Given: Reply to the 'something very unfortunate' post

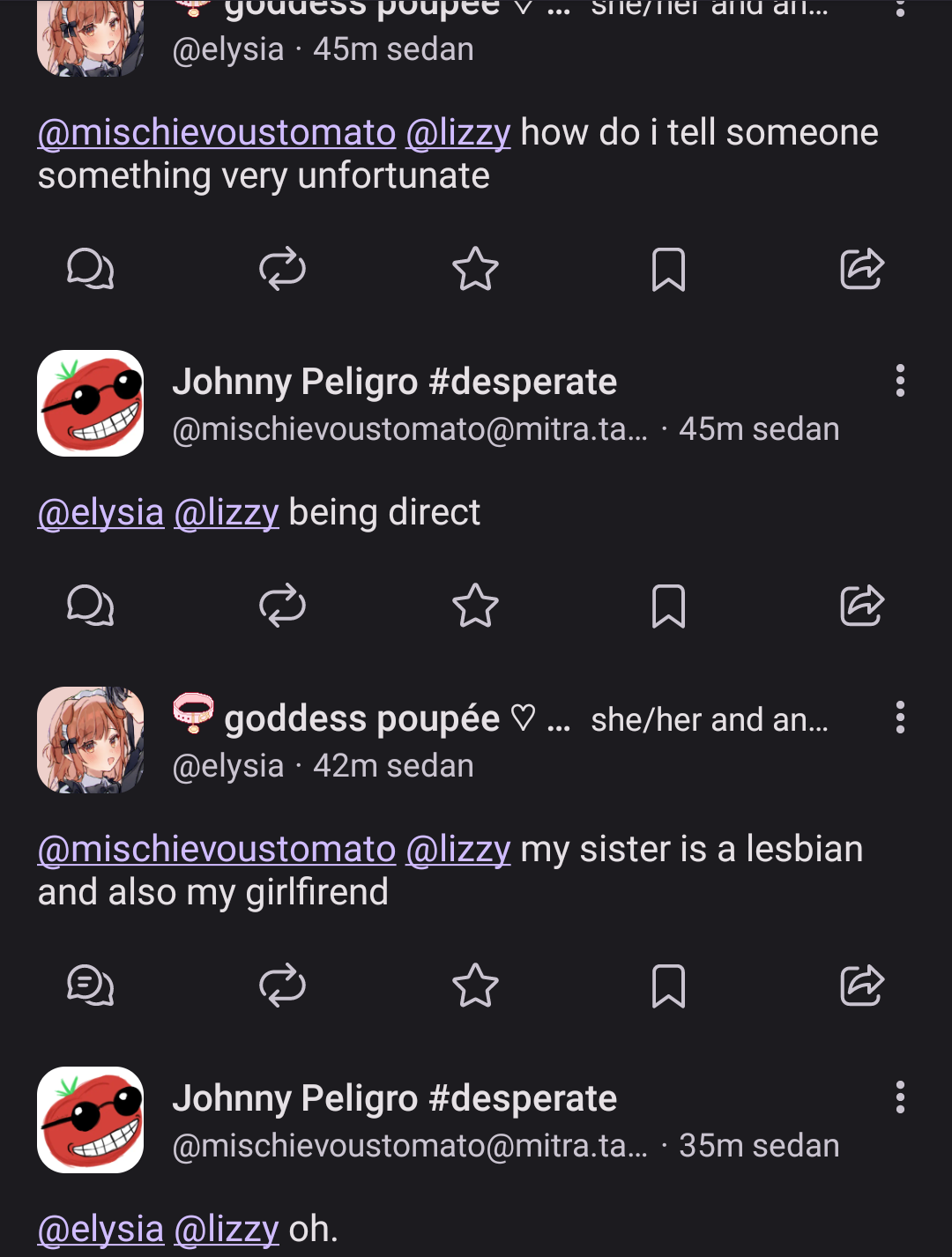Looking at the screenshot, I should click(90, 269).
